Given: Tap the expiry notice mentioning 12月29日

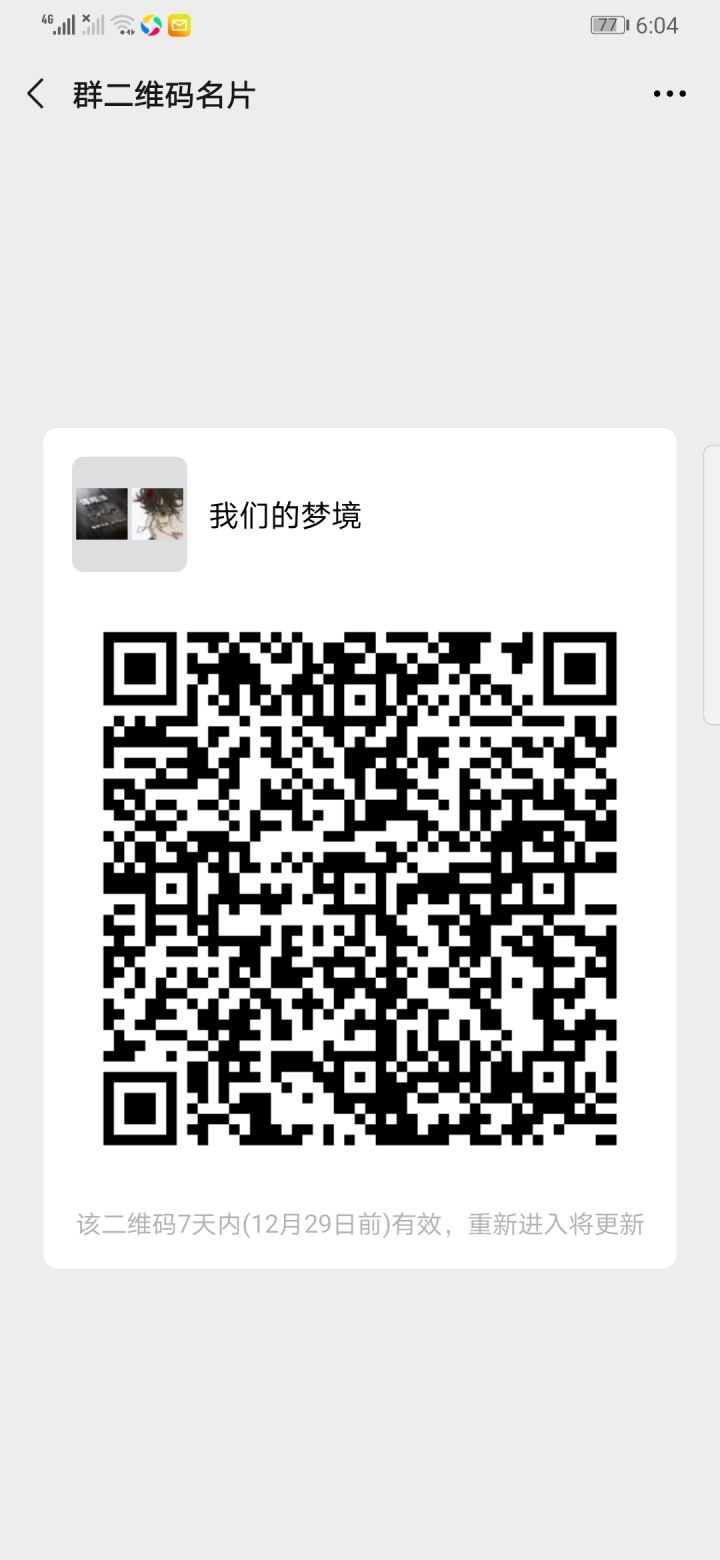Looking at the screenshot, I should tap(360, 1224).
